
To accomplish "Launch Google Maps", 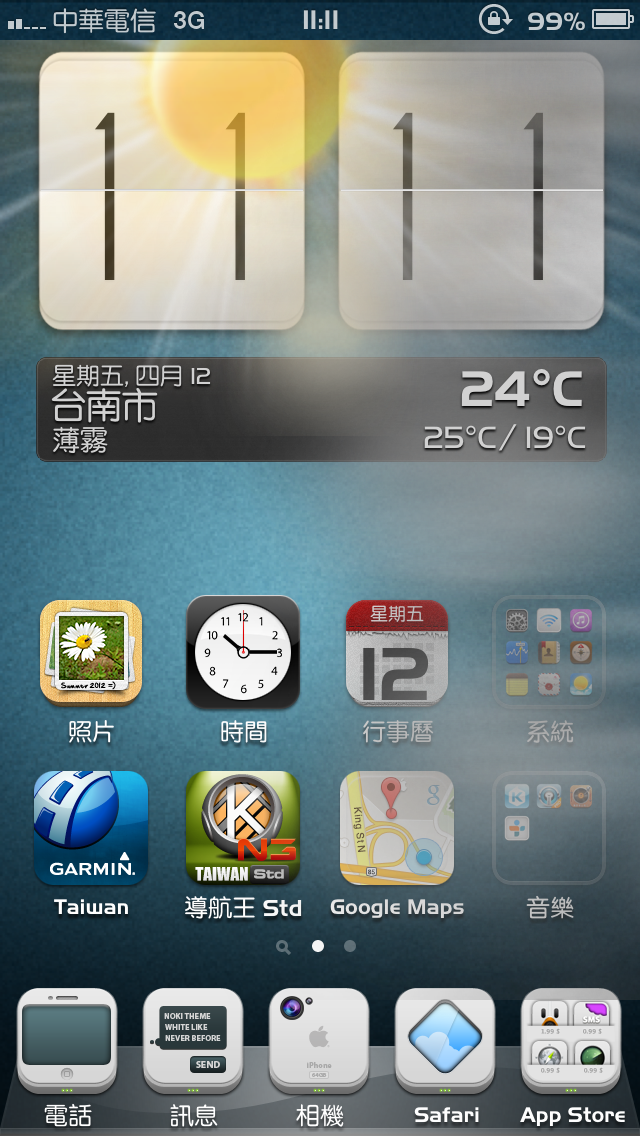I will pyautogui.click(x=397, y=828).
